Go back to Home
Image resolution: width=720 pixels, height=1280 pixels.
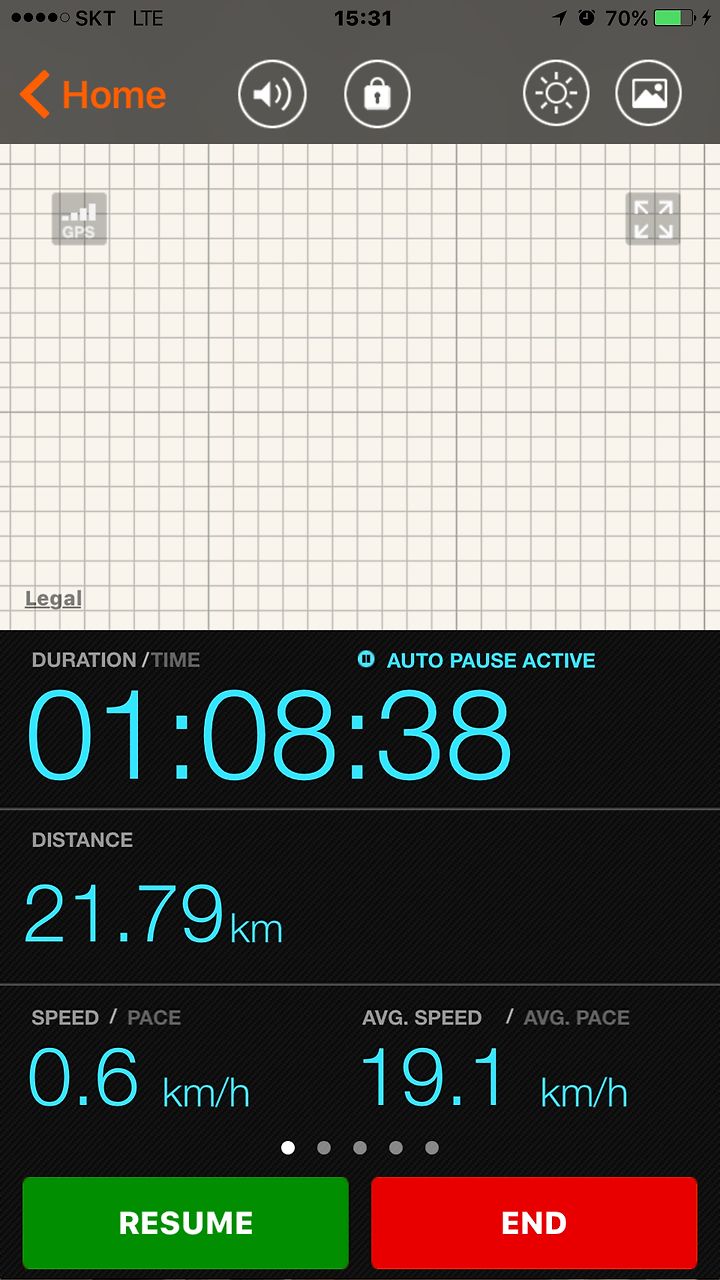click(x=92, y=95)
